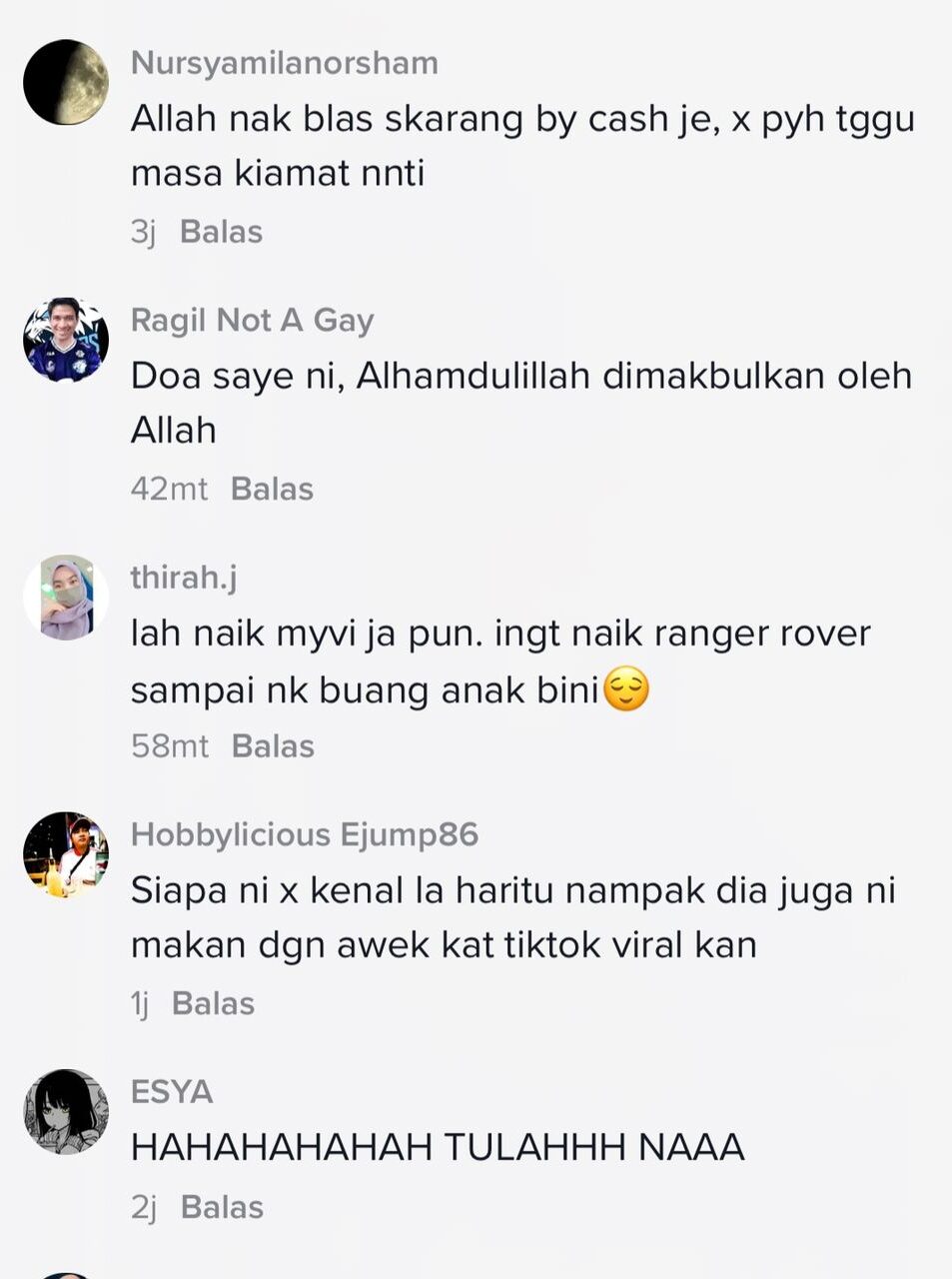Tap the ESYA username
Screen dimensions: 952x1279
point(172,1091)
